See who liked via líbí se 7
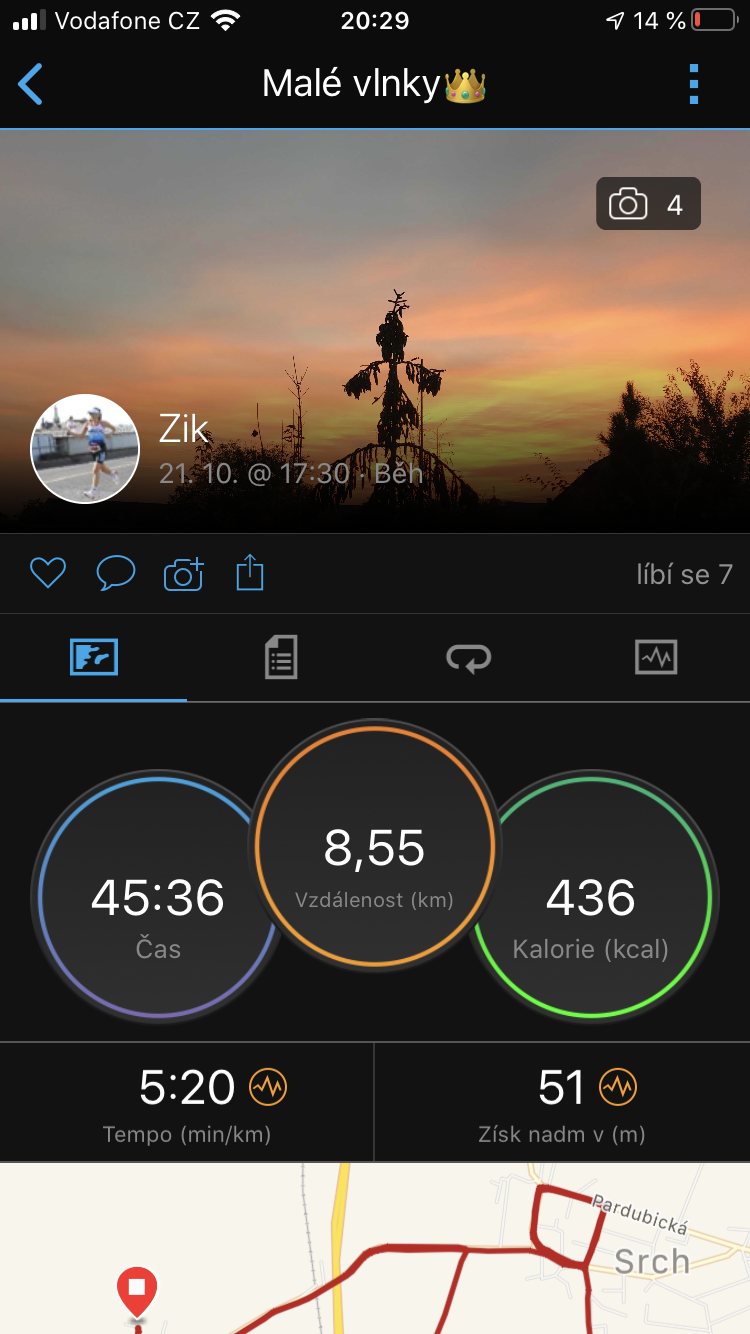 [684, 575]
